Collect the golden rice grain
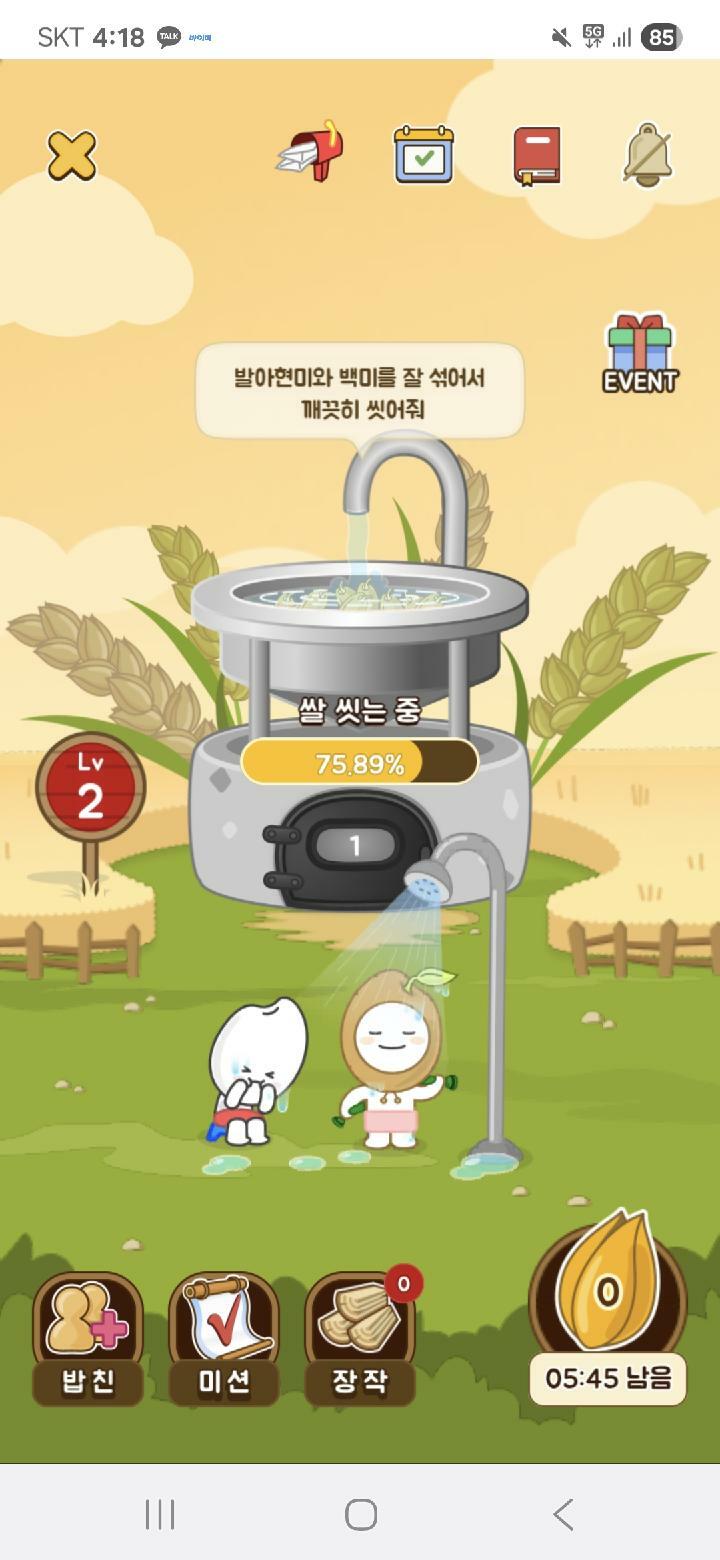This screenshot has height=1560, width=720. click(607, 1284)
